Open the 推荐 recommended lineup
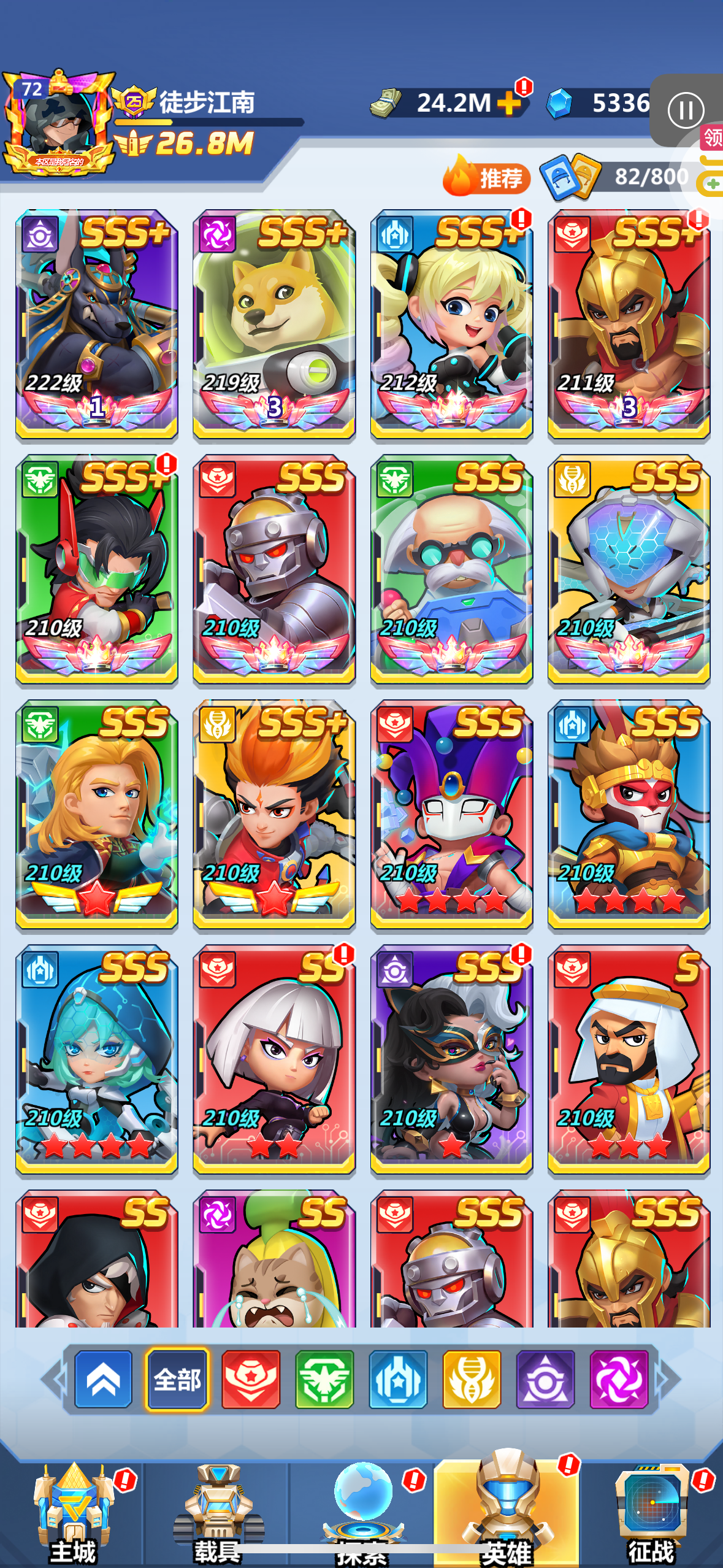 pos(486,177)
